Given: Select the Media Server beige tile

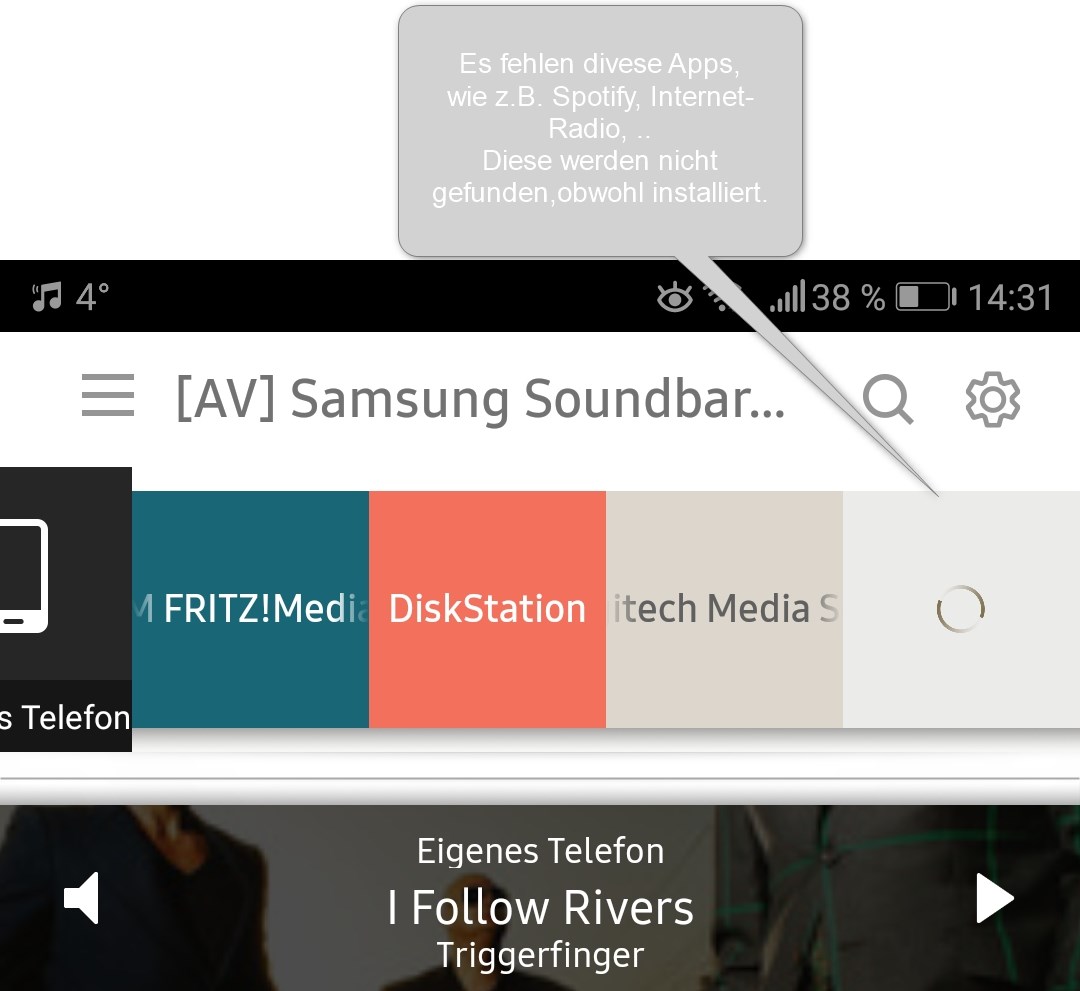Looking at the screenshot, I should point(724,608).
